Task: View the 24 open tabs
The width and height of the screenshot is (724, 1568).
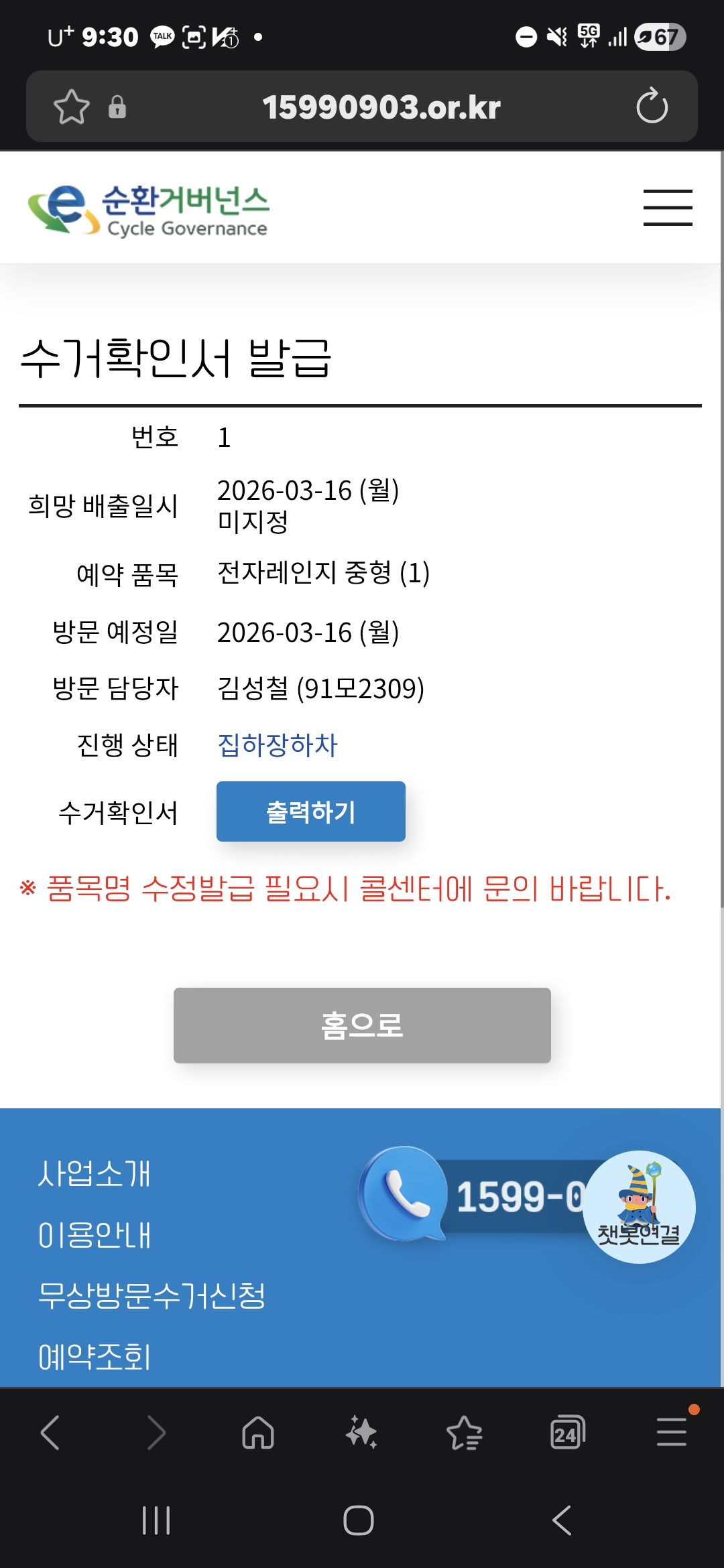Action: 567,1433
